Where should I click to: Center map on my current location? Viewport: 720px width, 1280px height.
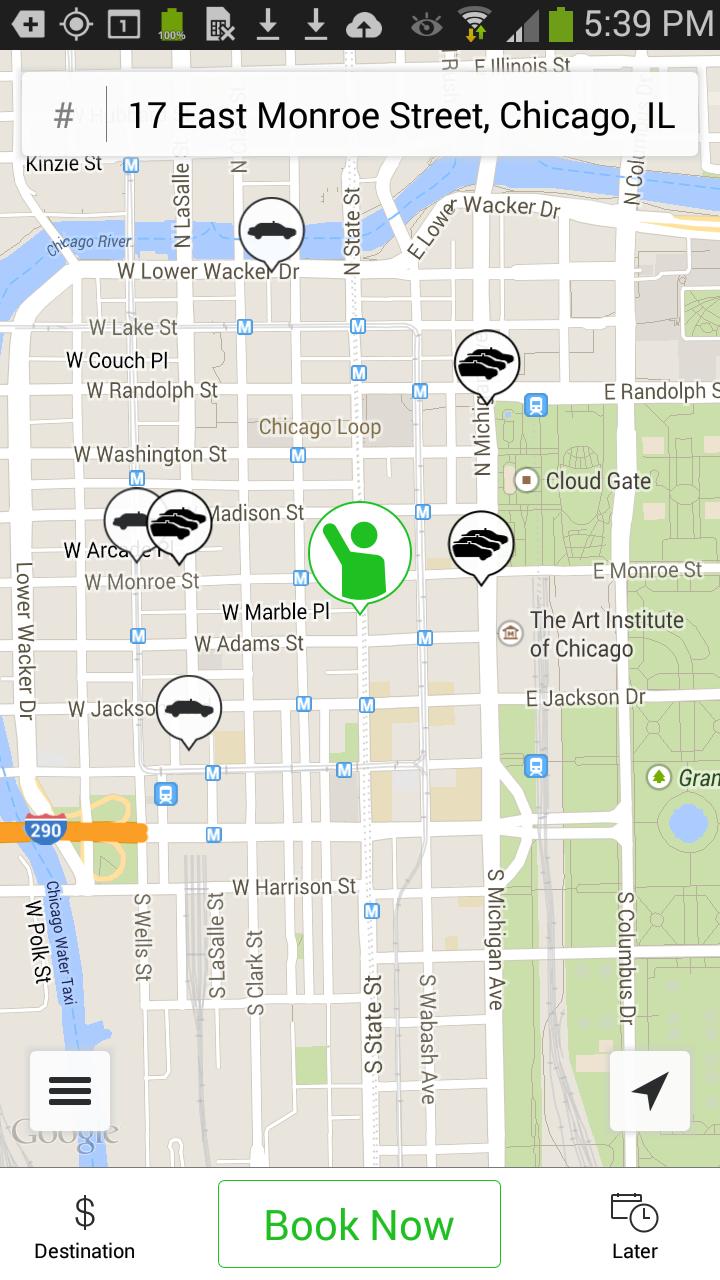point(650,1090)
